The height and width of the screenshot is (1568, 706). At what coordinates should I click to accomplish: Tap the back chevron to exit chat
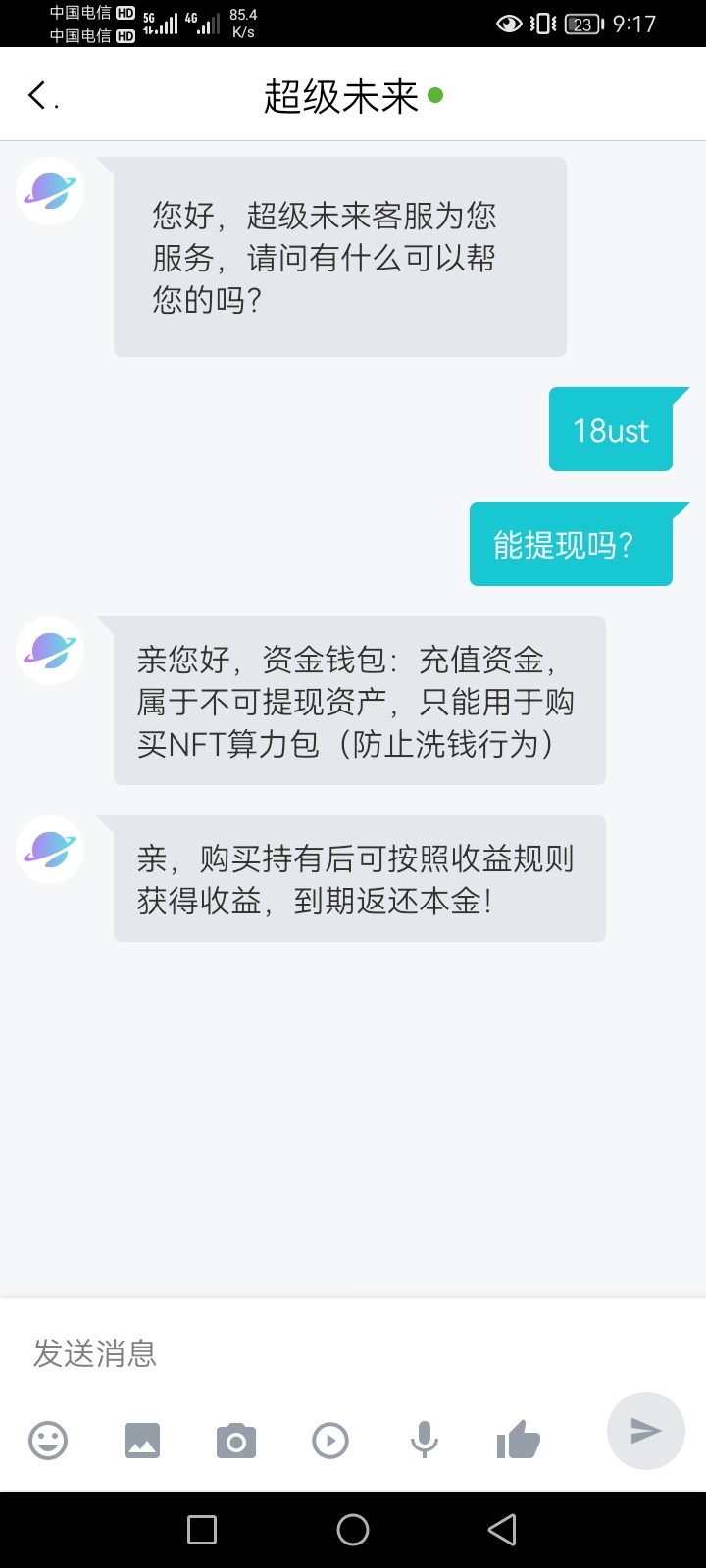tap(35, 95)
